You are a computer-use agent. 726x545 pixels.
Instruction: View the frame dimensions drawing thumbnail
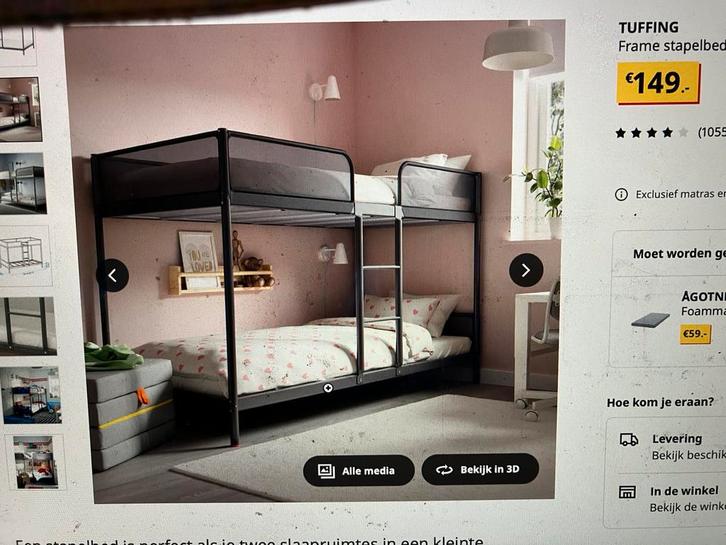click(24, 255)
